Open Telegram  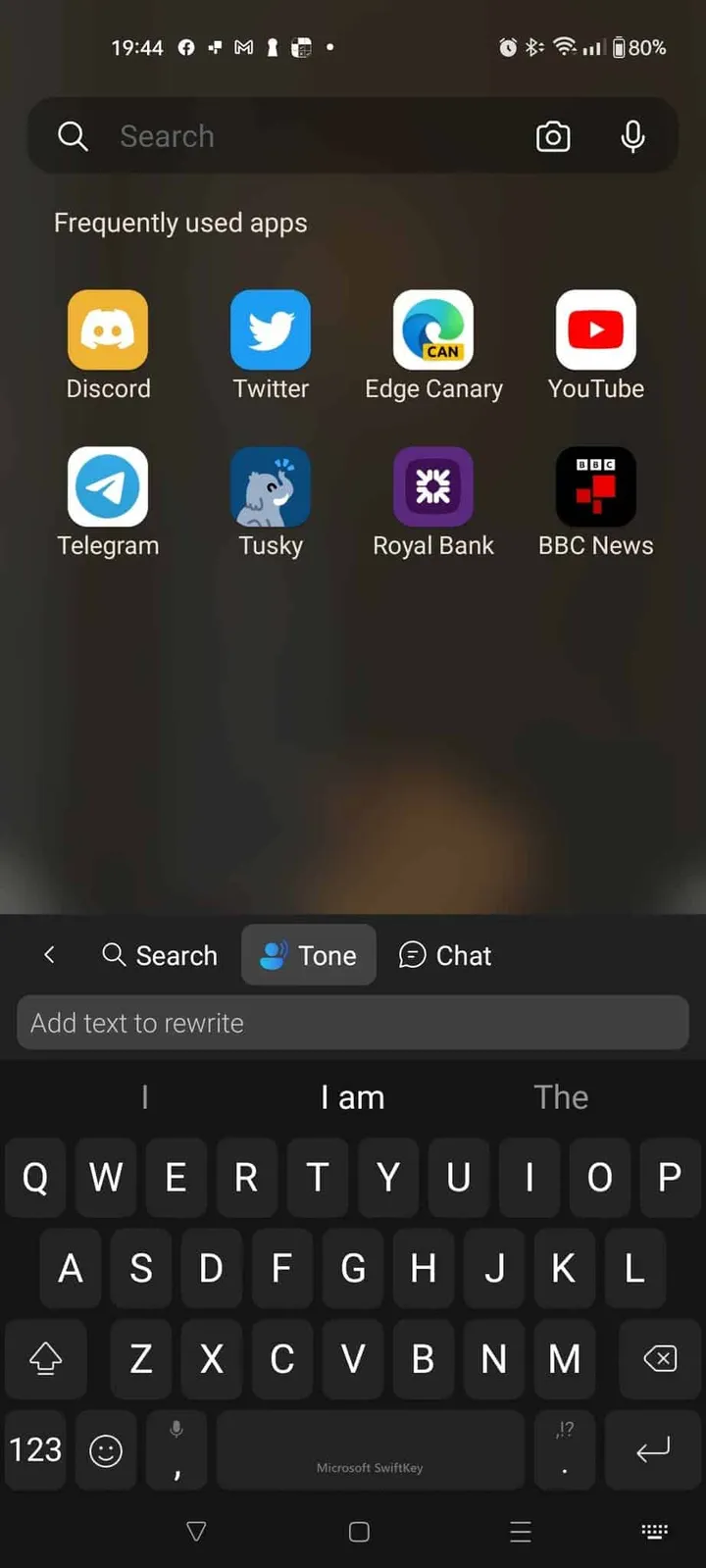point(108,487)
